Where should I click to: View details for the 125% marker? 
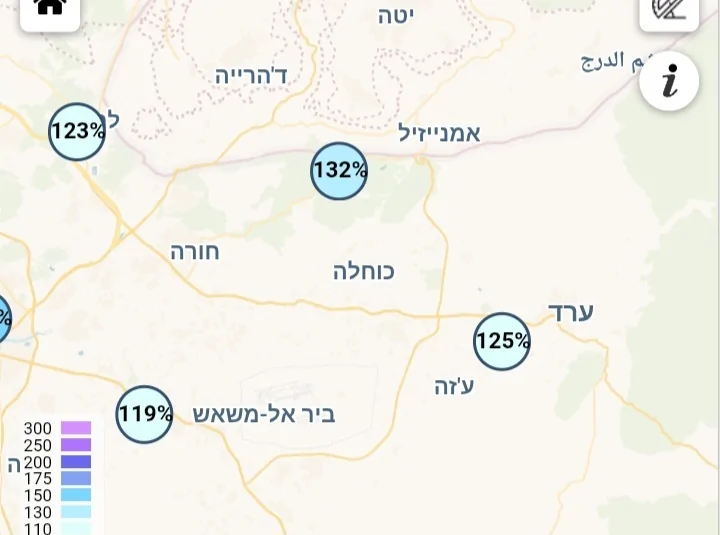[x=502, y=341]
